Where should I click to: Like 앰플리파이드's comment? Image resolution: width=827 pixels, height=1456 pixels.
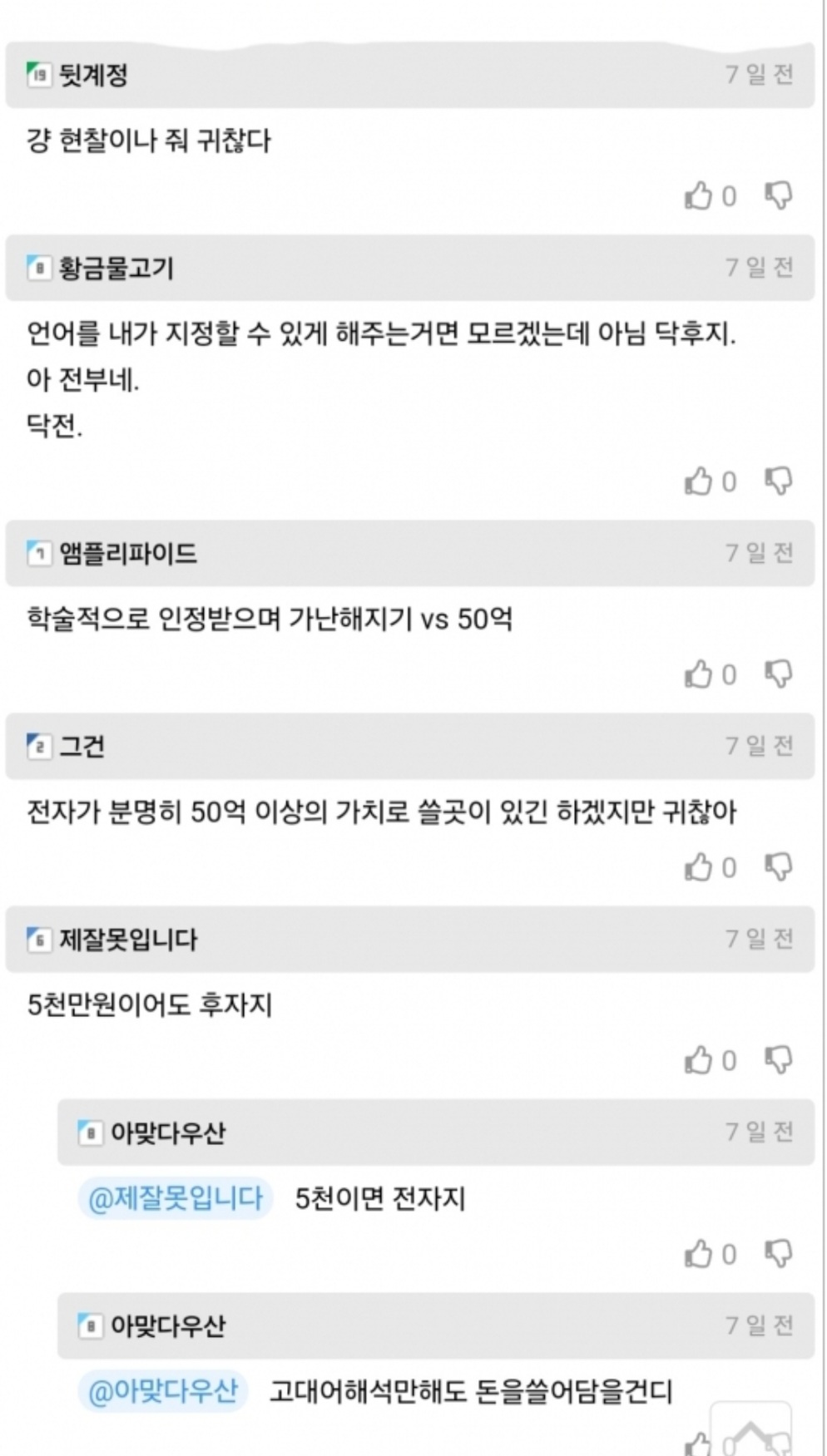click(x=698, y=674)
